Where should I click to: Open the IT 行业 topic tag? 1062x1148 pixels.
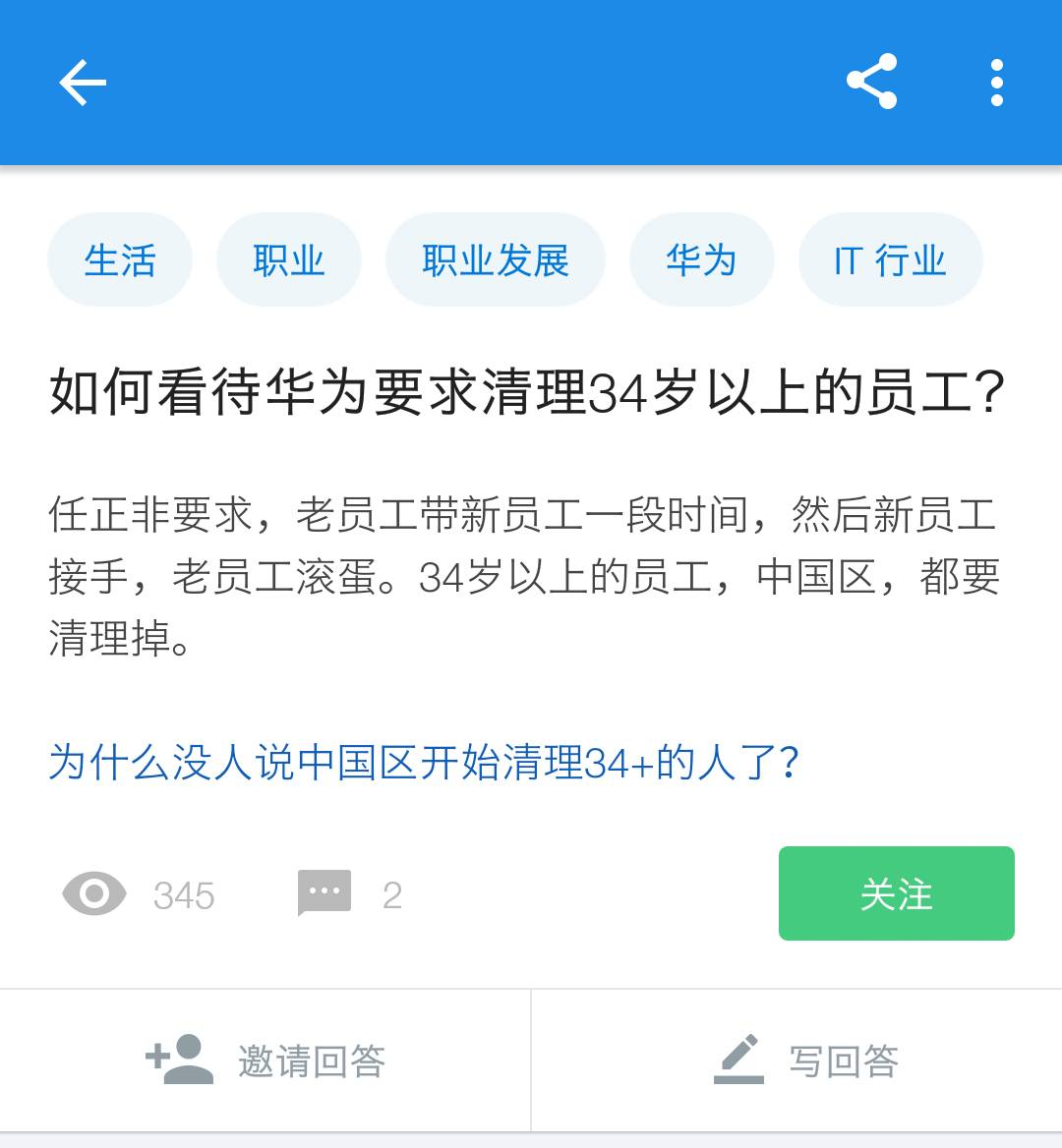tap(890, 260)
